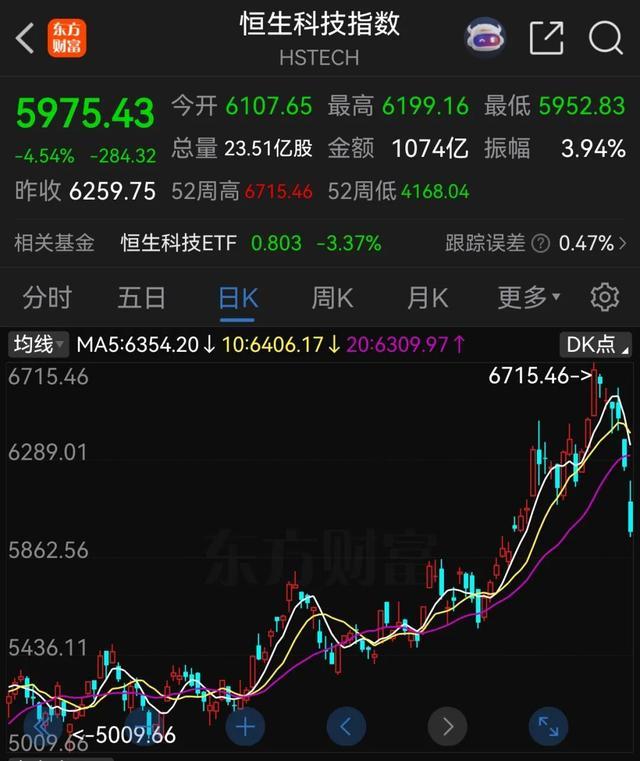The height and width of the screenshot is (761, 640).
Task: Expand chart to fullscreen
Action: coord(548,726)
